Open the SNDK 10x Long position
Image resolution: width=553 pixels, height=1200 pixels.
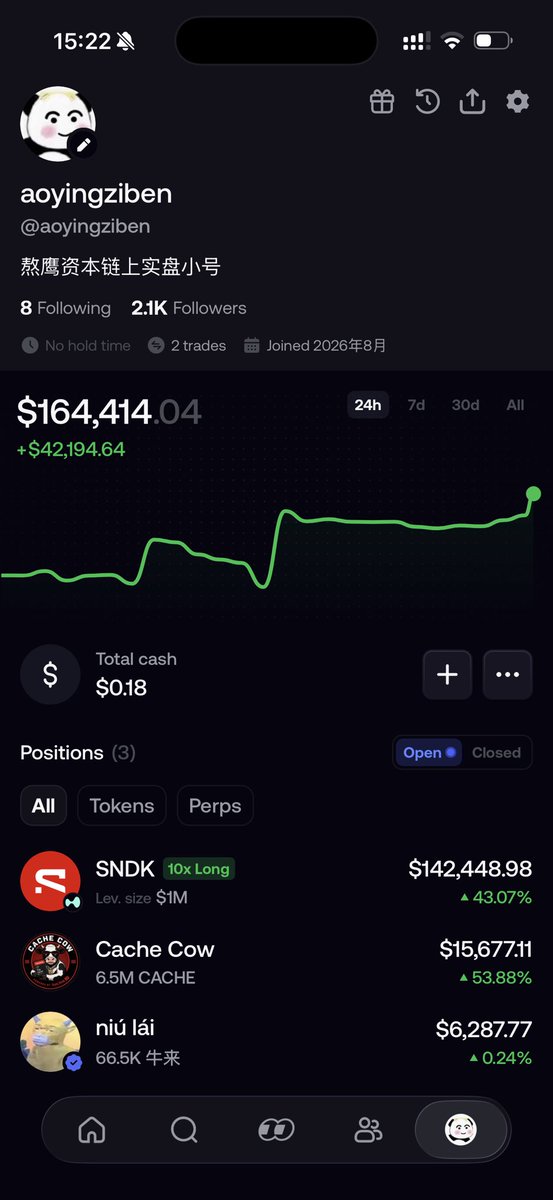(276, 882)
